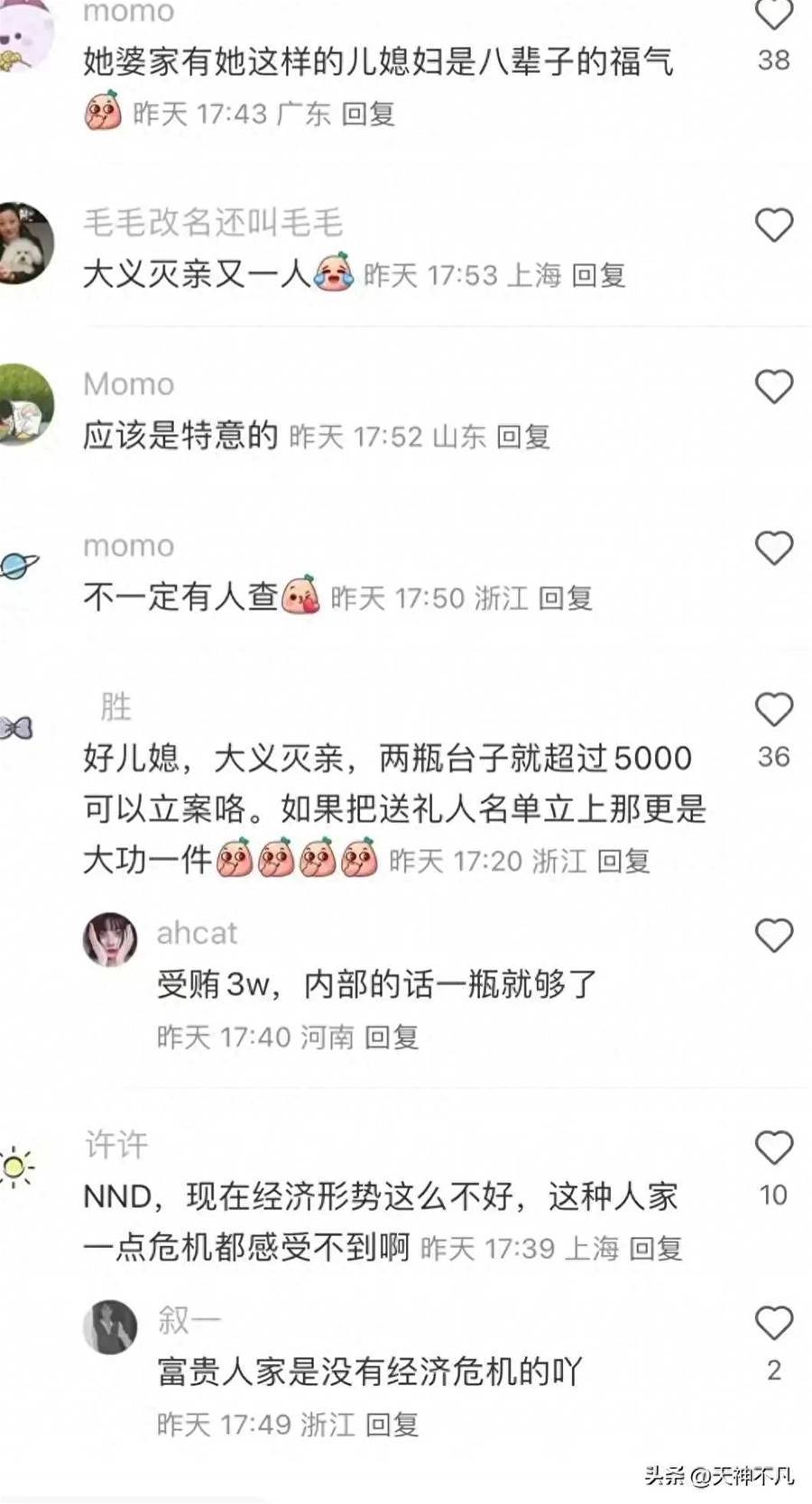Viewport: 812px width, 1504px height.
Task: Open 毛毛改名还叫毛毛's profile avatar
Action: pyautogui.click(x=26, y=244)
